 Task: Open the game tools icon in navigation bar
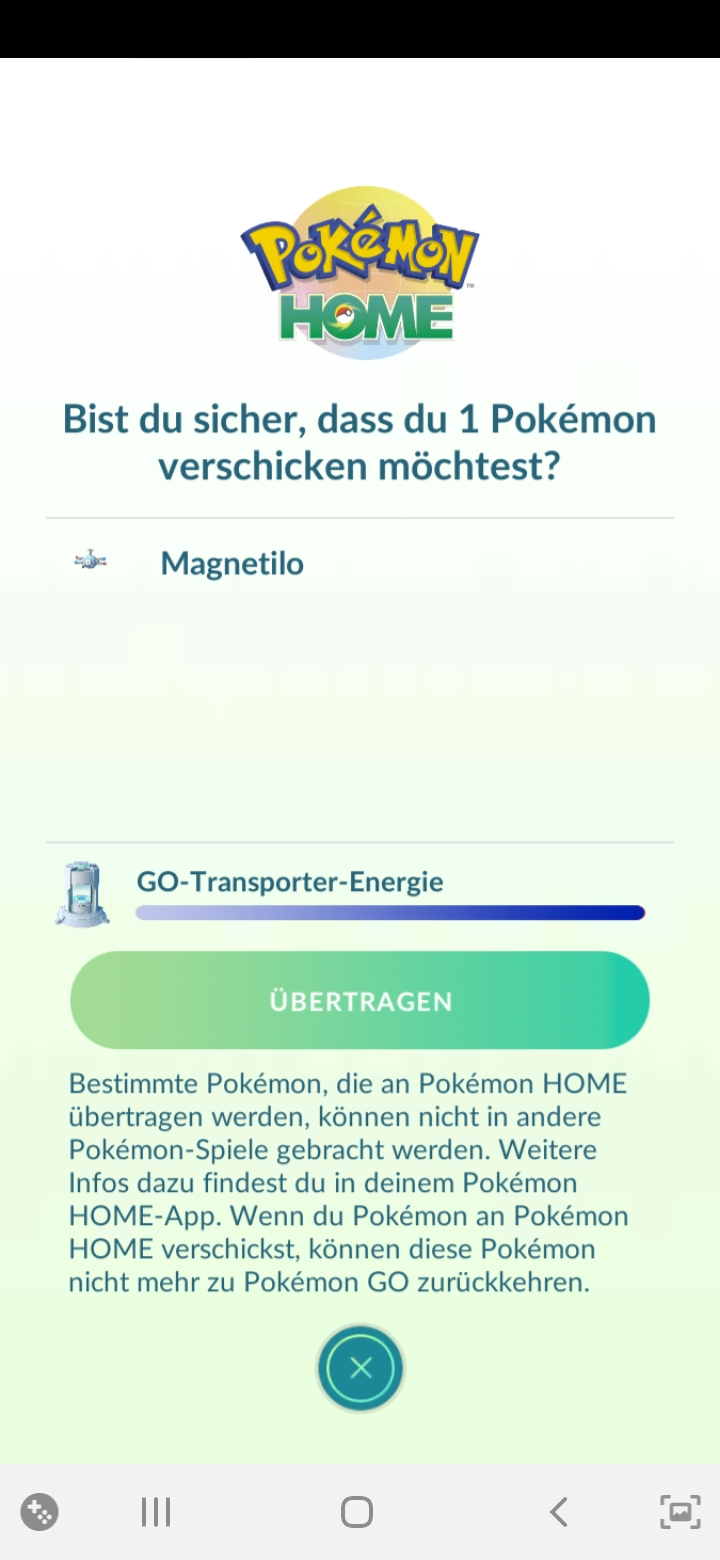[x=40, y=1511]
